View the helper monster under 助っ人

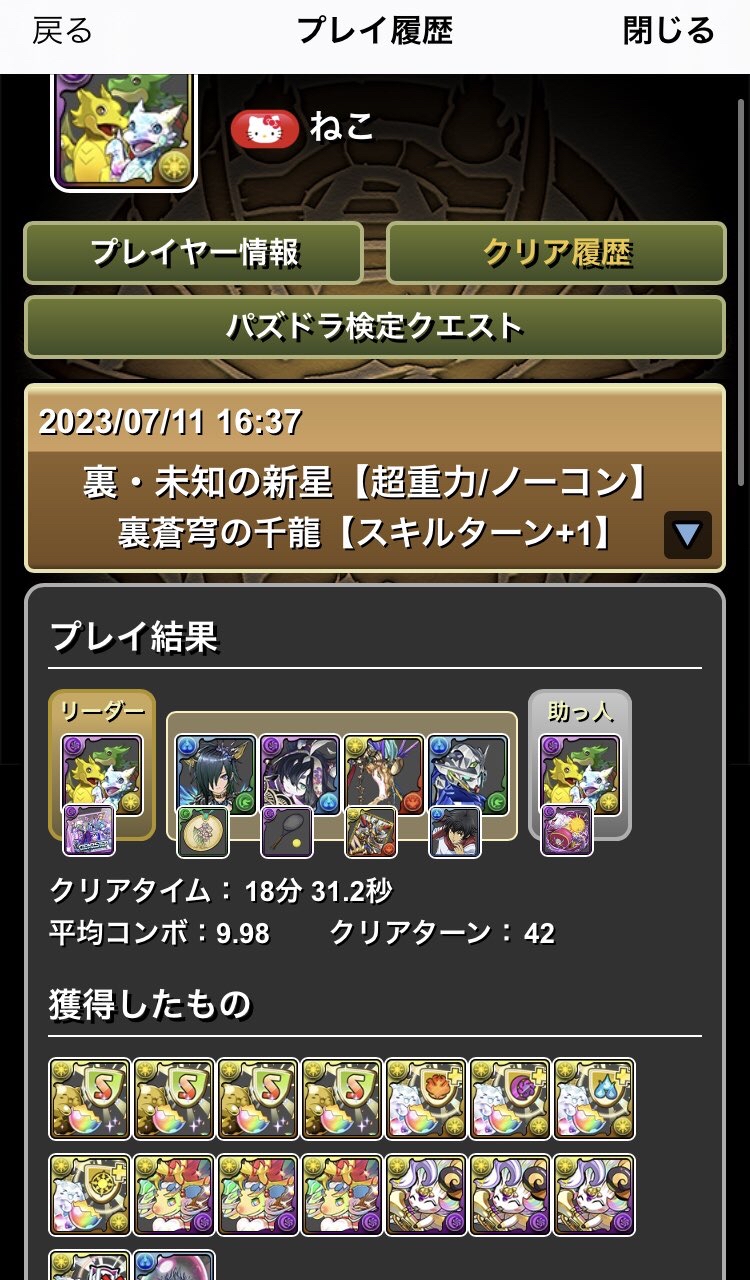tap(579, 773)
